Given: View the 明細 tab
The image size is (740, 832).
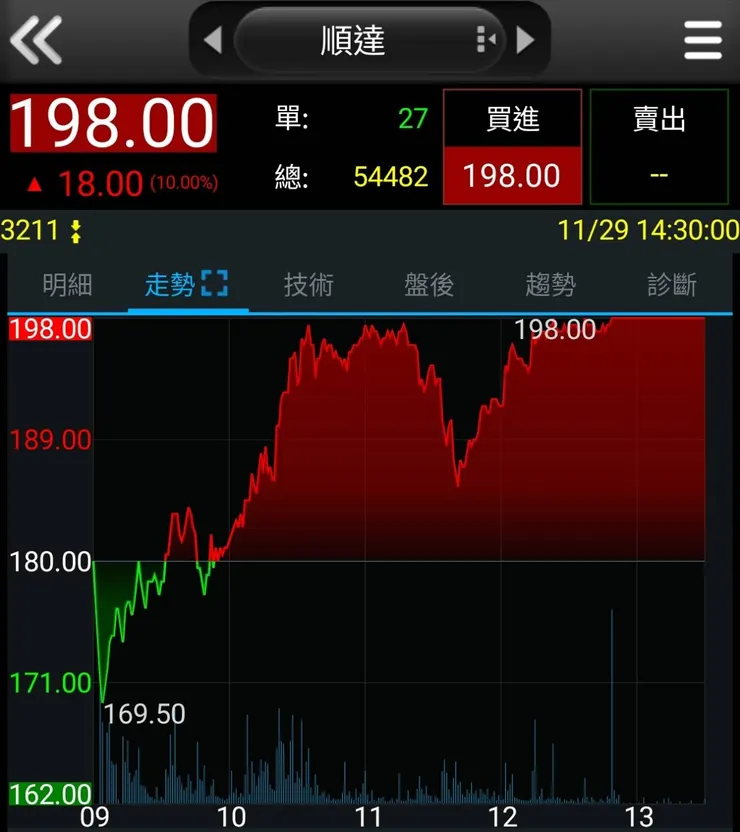Looking at the screenshot, I should [66, 285].
